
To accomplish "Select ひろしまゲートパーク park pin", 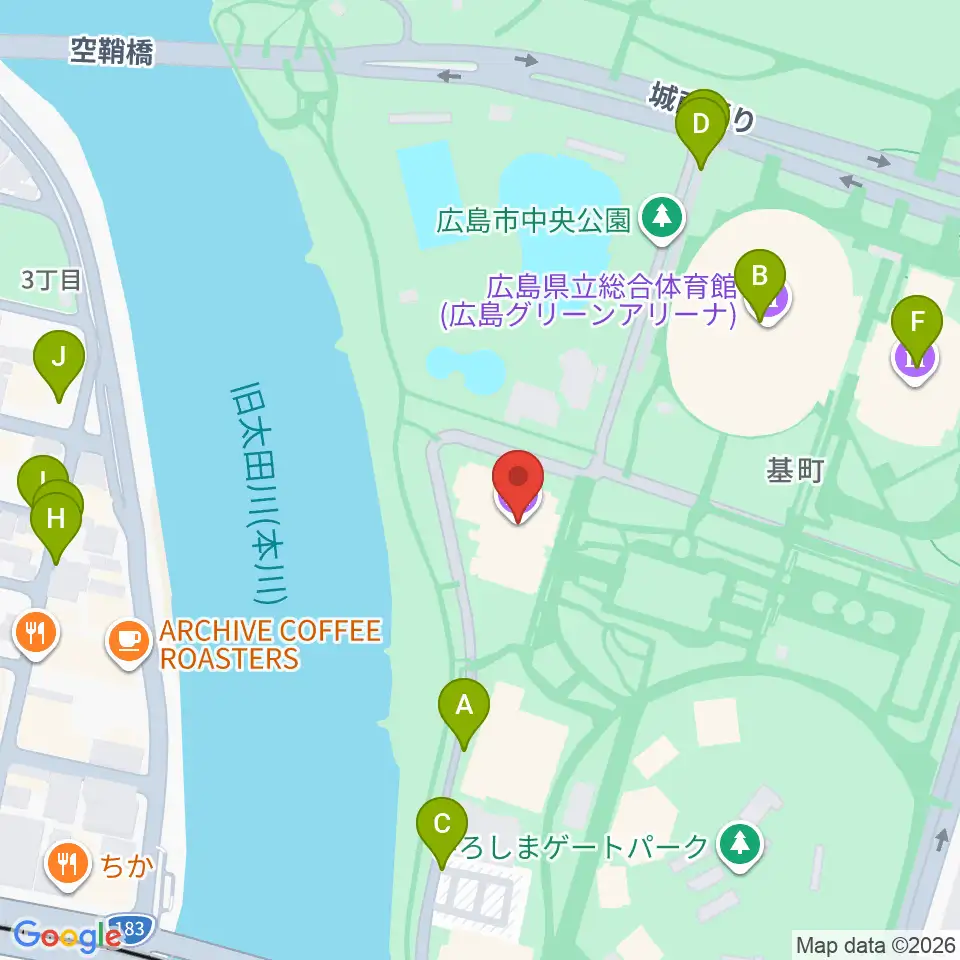I will [x=740, y=847].
